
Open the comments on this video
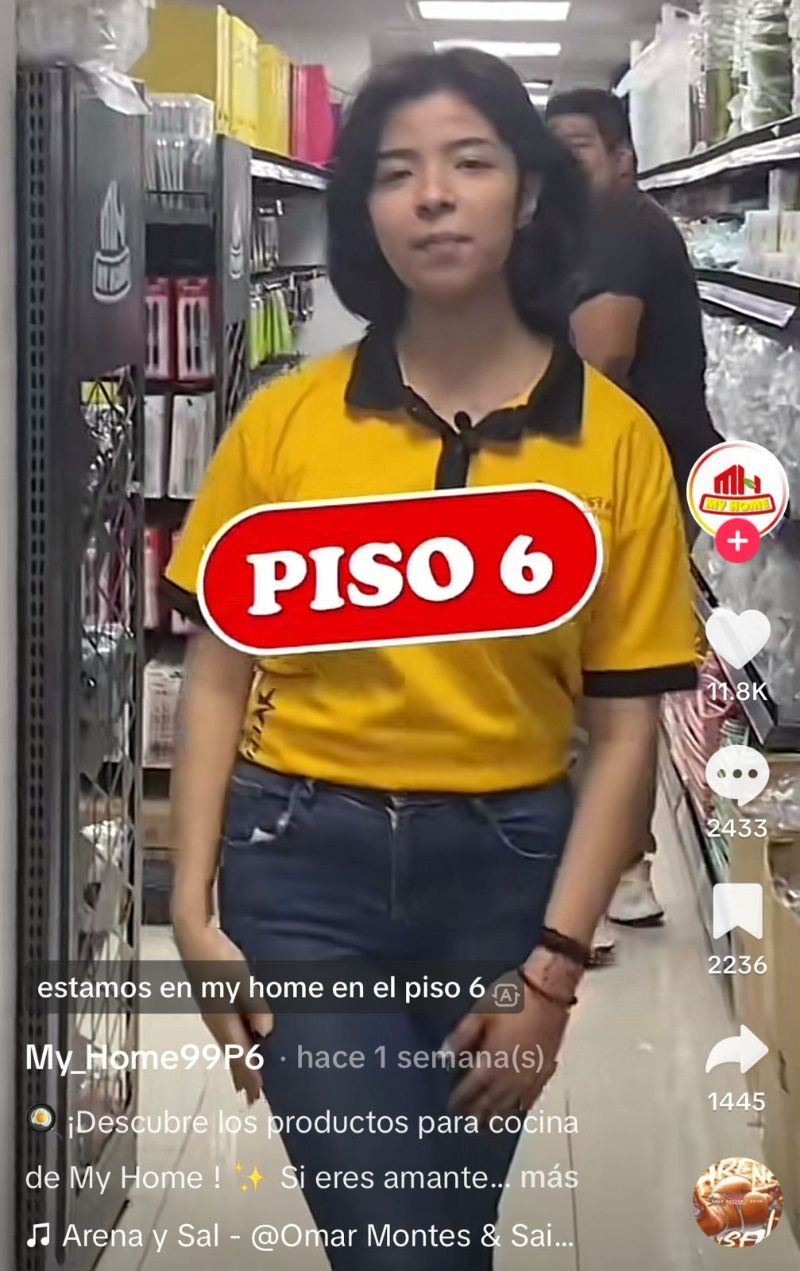click(x=737, y=775)
